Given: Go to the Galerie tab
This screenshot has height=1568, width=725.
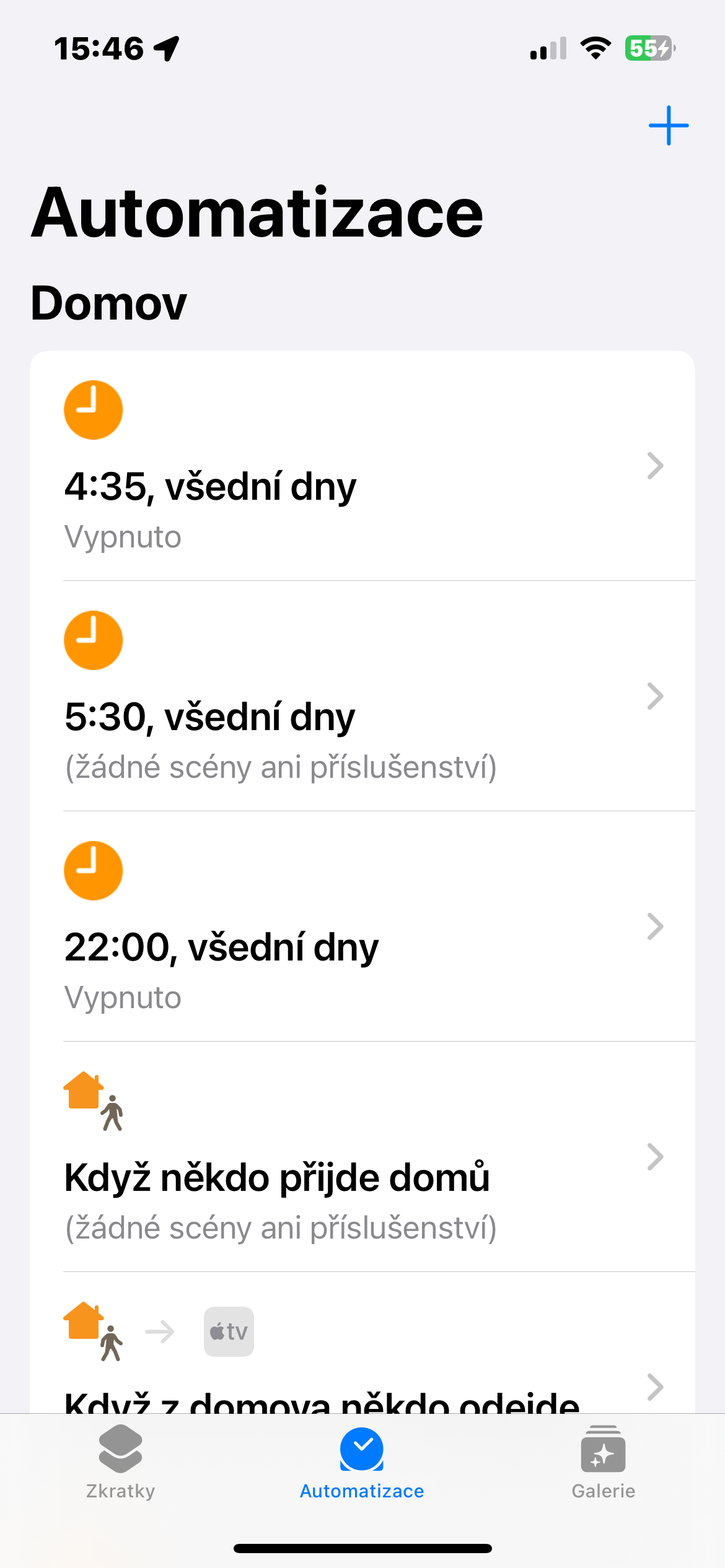Looking at the screenshot, I should [603, 1463].
